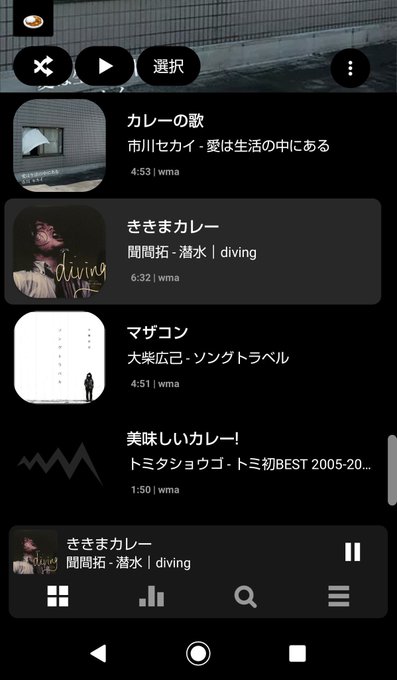Open the equalizer bars tab
The width and height of the screenshot is (397, 680).
[x=151, y=596]
